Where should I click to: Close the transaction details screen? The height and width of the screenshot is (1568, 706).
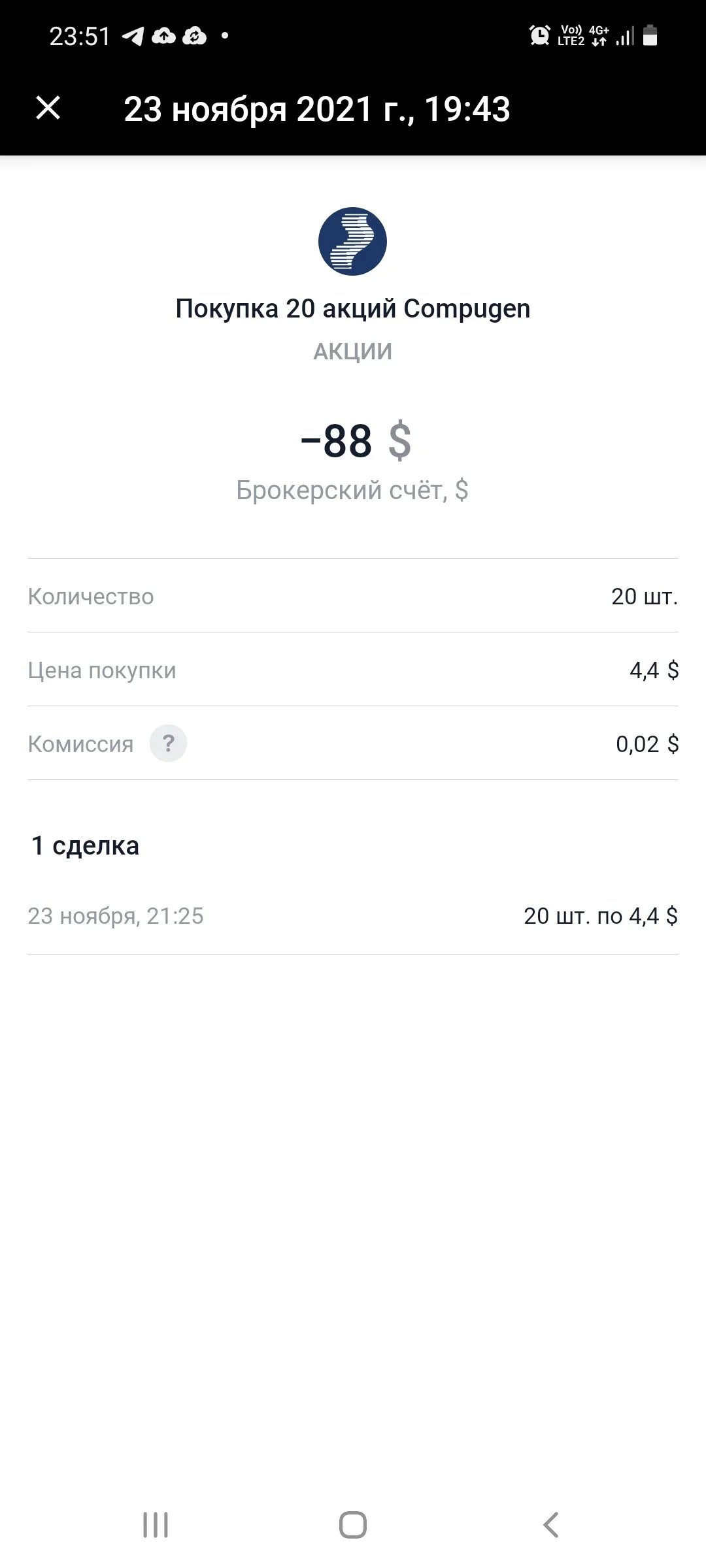48,108
